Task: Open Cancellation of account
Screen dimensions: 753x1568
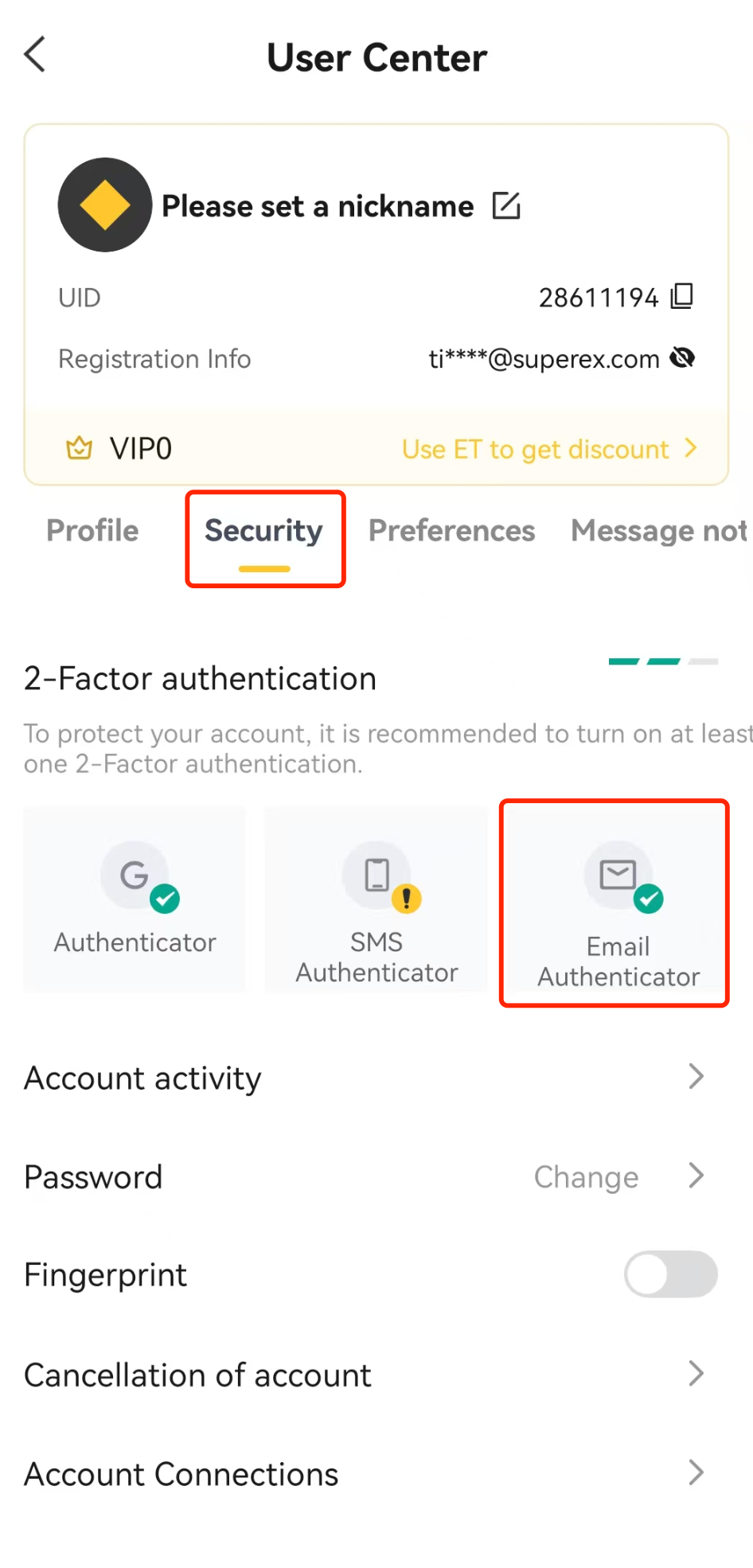Action: (365, 1375)
